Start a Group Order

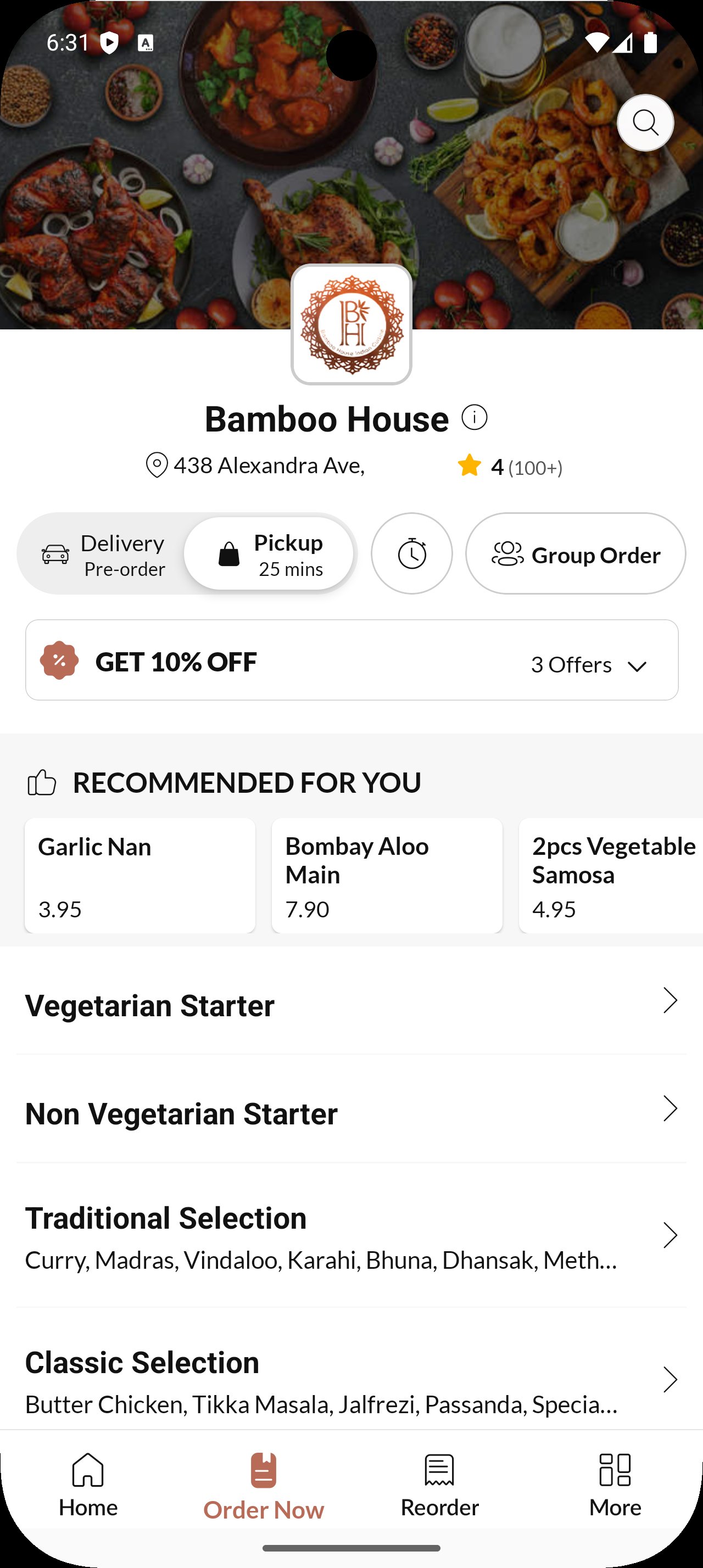pyautogui.click(x=575, y=555)
